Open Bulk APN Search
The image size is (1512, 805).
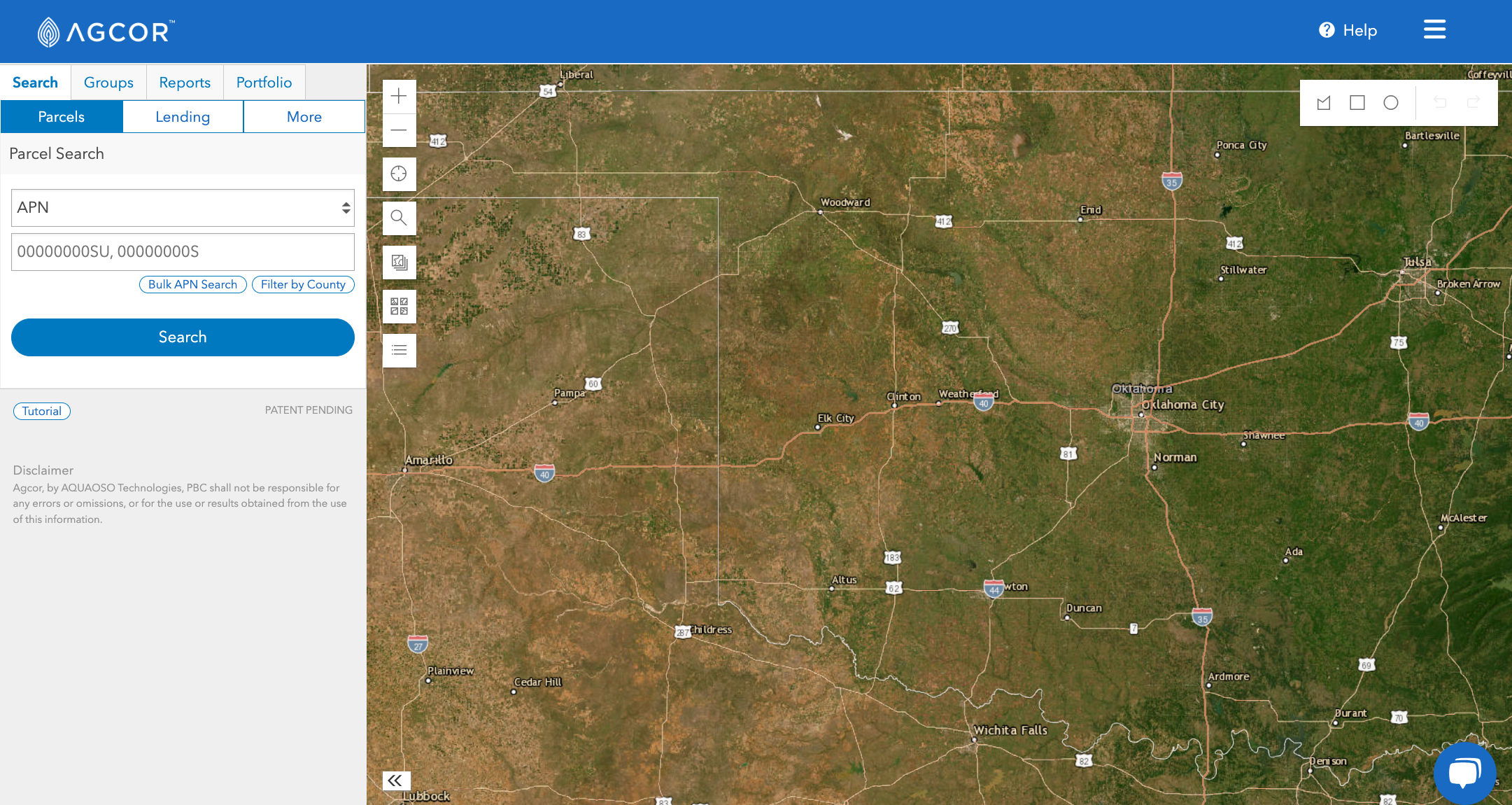pyautogui.click(x=192, y=285)
